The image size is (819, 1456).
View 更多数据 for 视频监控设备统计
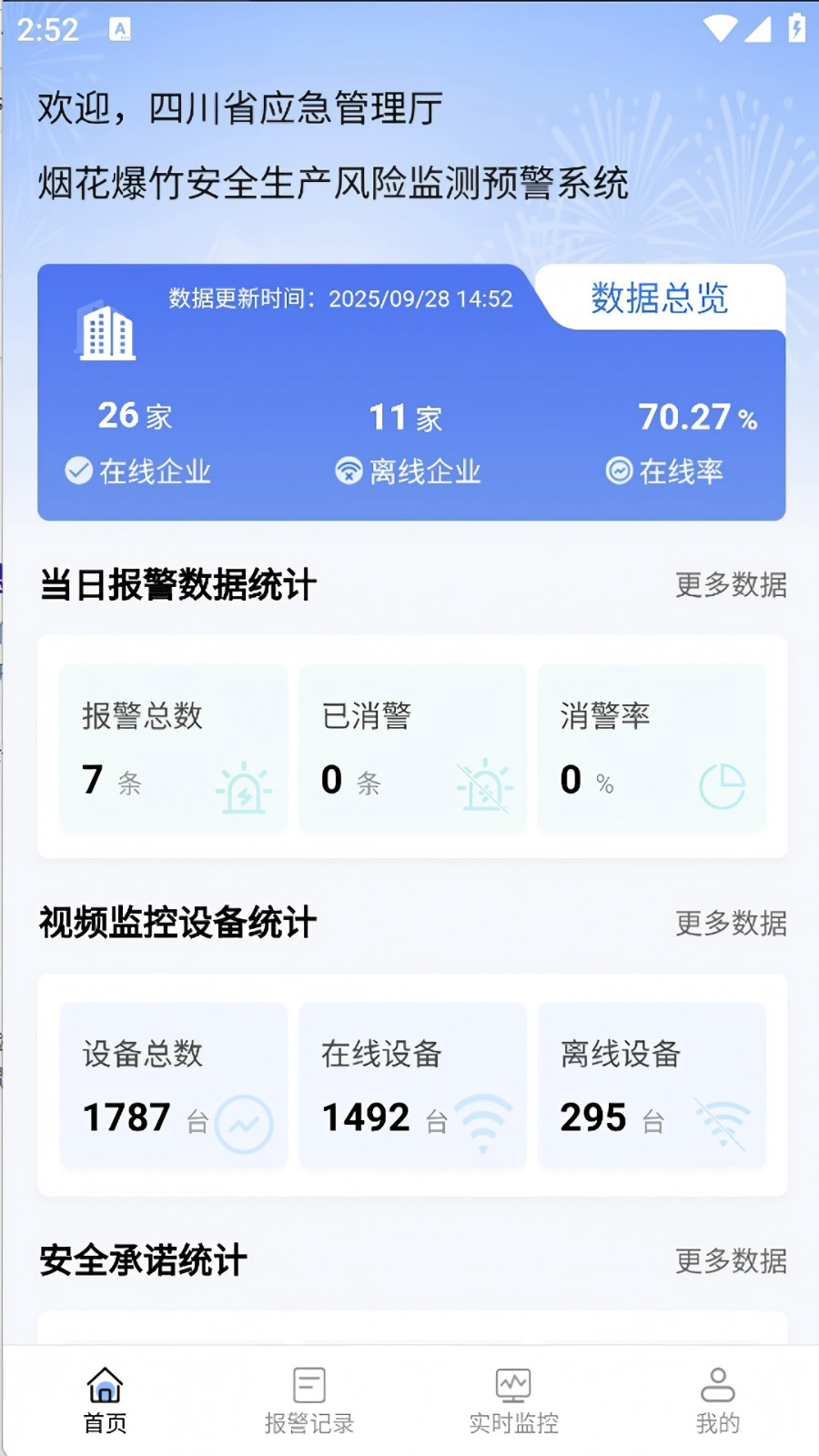click(731, 924)
